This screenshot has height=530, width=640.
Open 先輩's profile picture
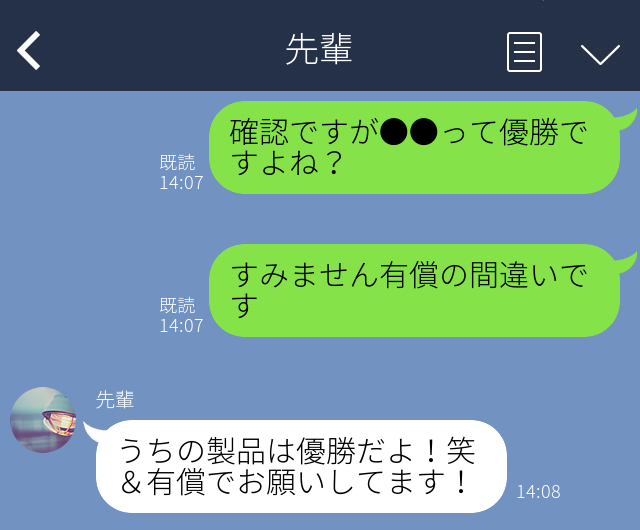coord(43,420)
